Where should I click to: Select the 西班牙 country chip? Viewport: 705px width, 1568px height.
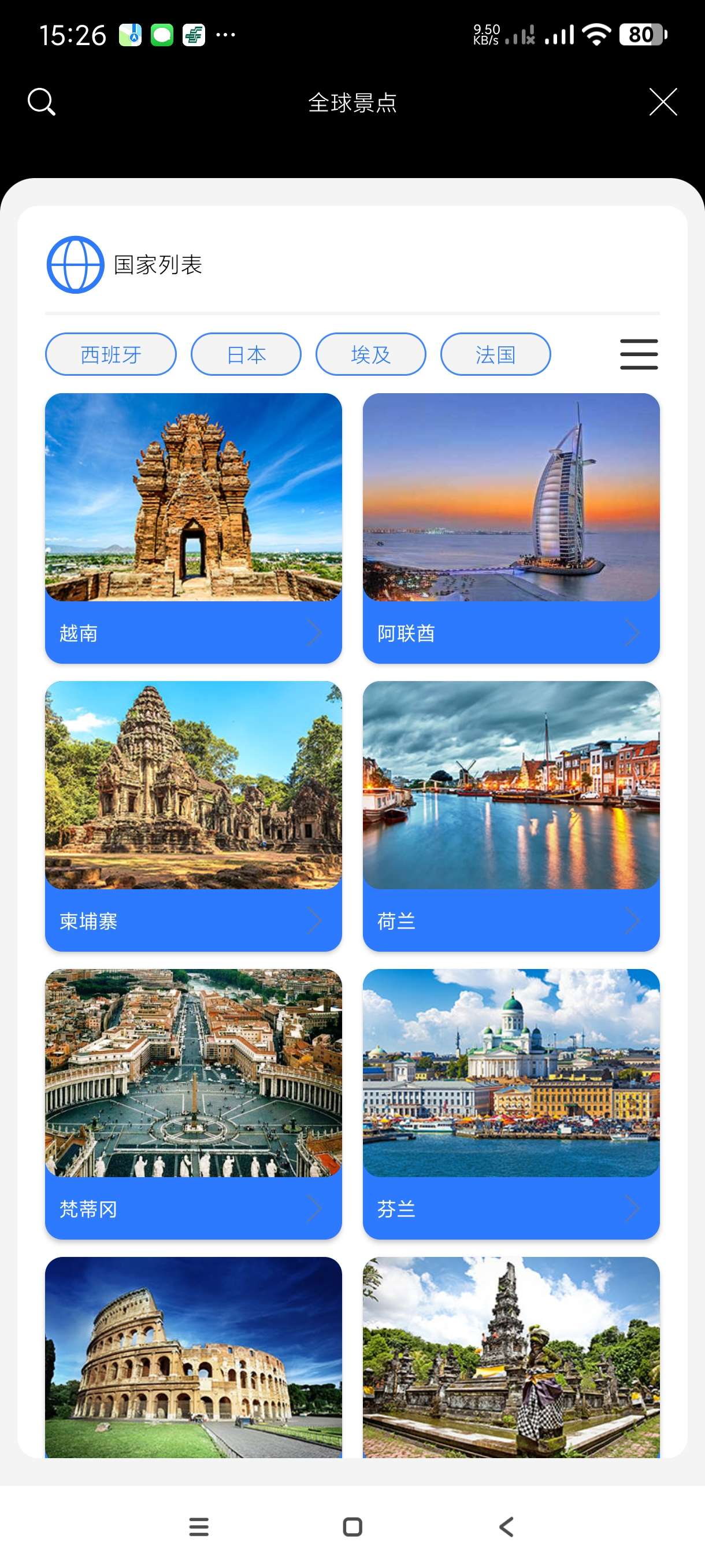tap(111, 354)
